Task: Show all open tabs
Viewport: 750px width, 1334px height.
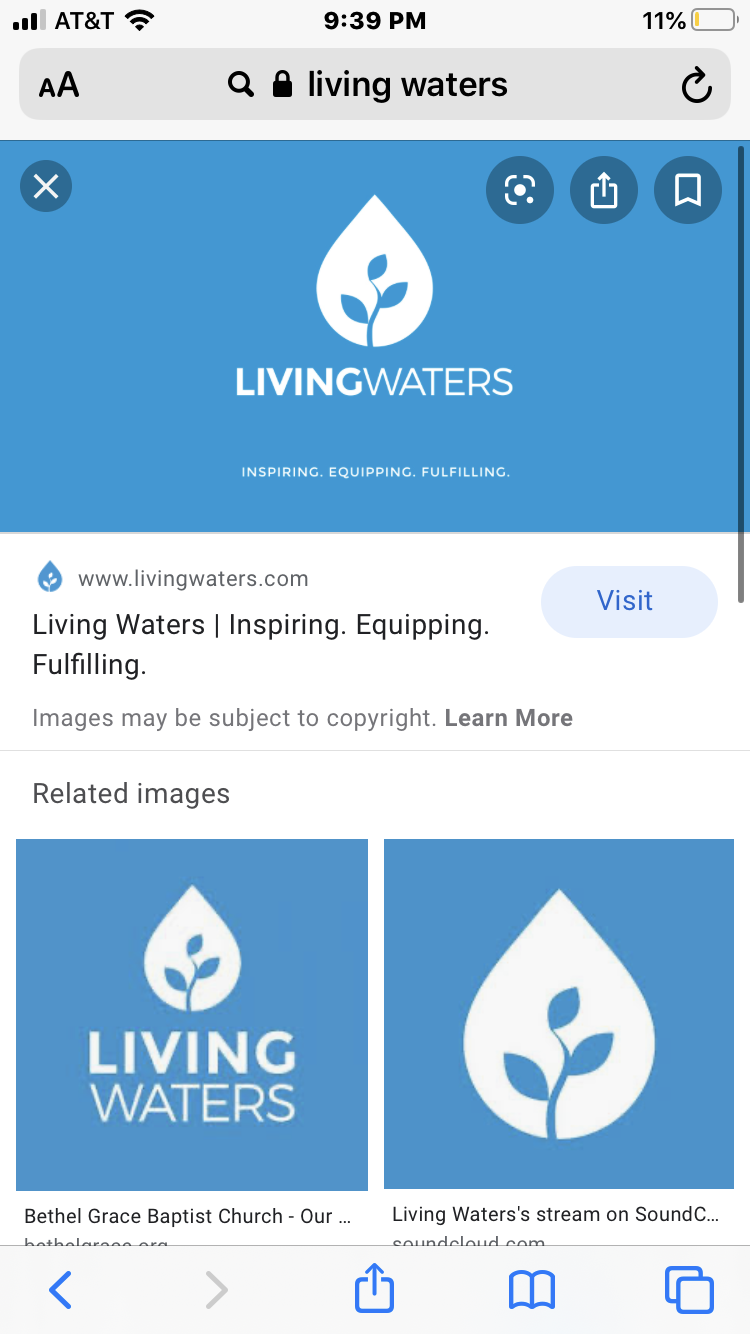Action: [x=689, y=1290]
